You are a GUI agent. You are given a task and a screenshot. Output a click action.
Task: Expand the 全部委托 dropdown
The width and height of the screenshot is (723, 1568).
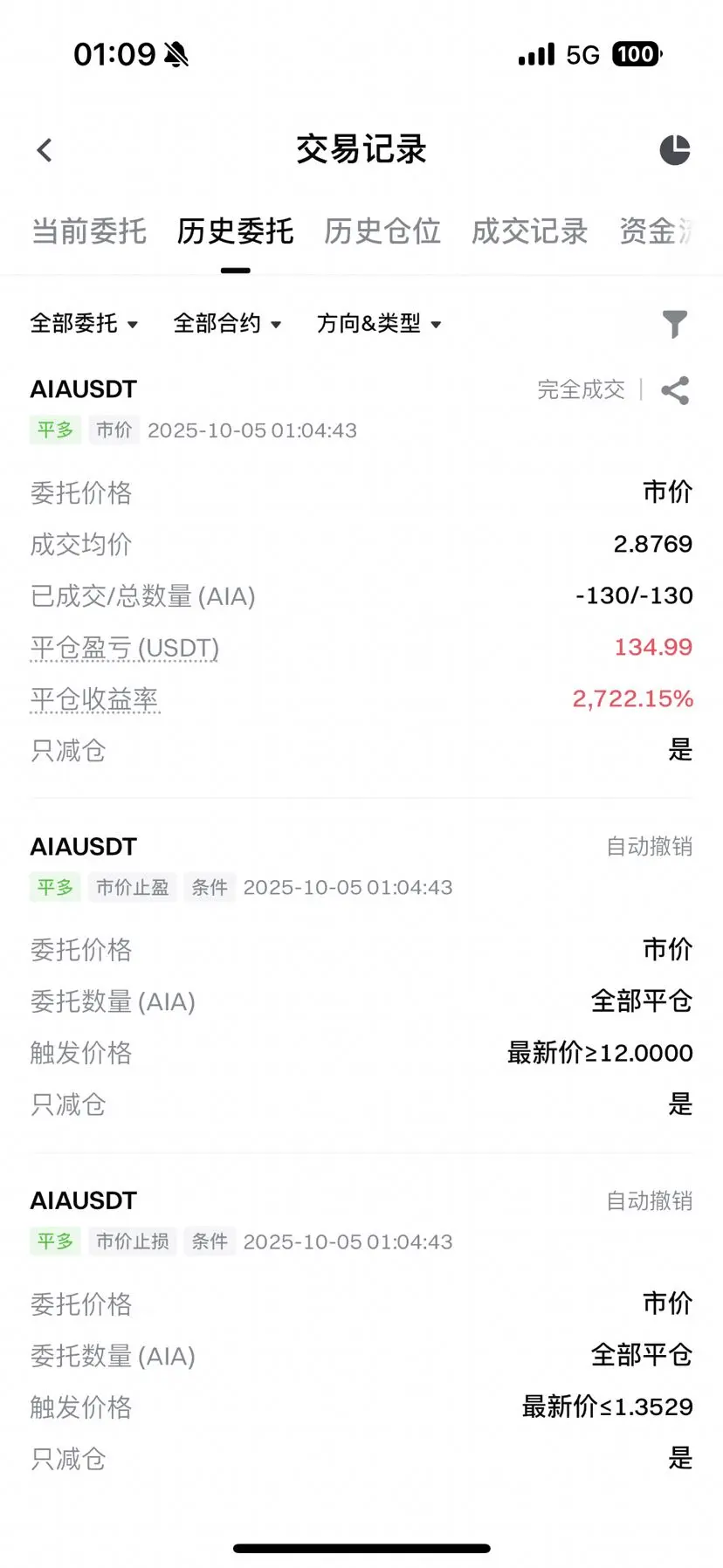(84, 324)
